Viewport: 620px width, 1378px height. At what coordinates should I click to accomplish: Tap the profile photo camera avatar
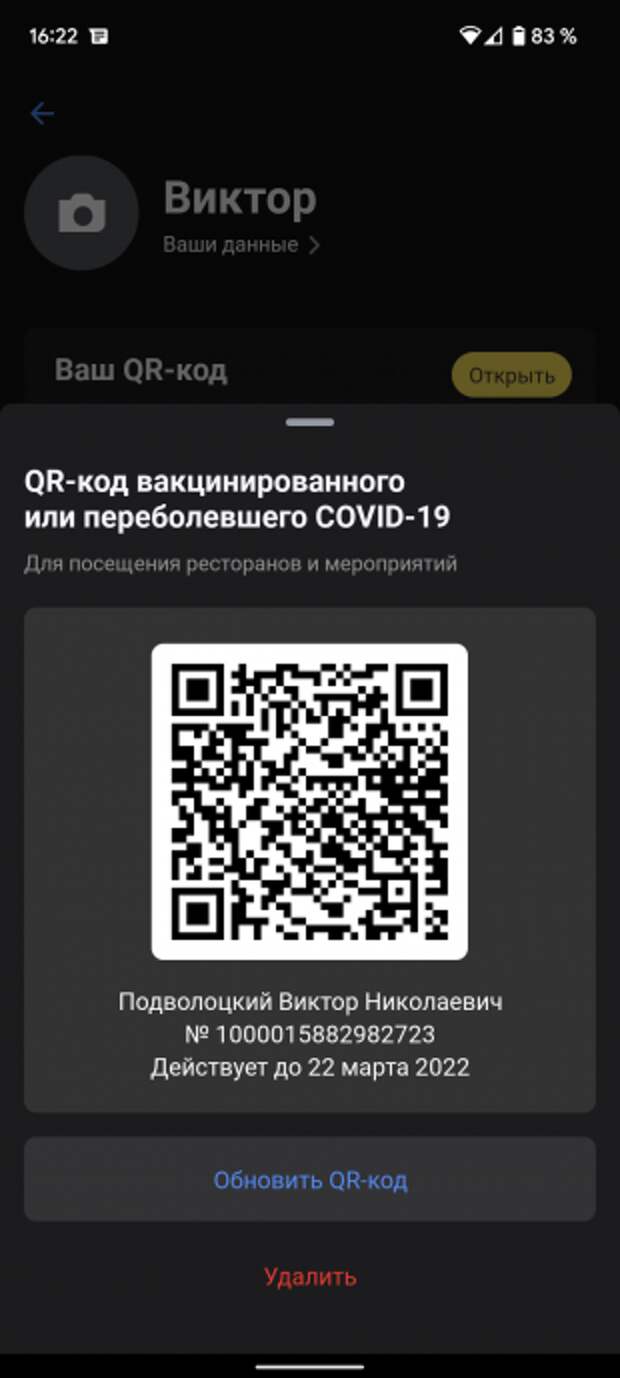81,213
